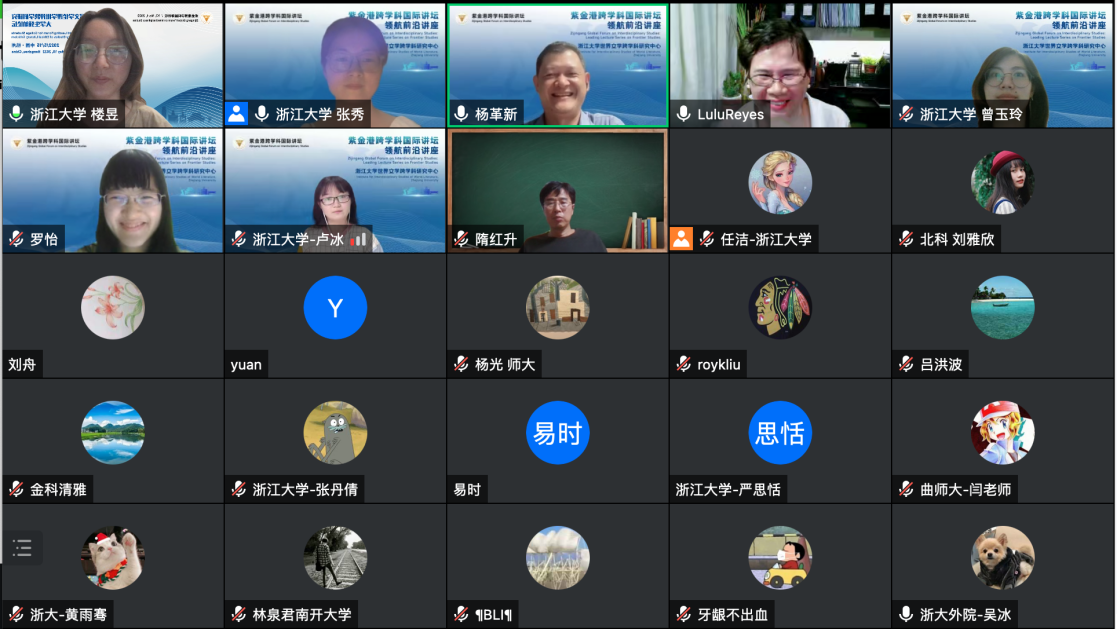The width and height of the screenshot is (1117, 629).
Task: Select 杨革新's video tile
Action: tap(557, 65)
